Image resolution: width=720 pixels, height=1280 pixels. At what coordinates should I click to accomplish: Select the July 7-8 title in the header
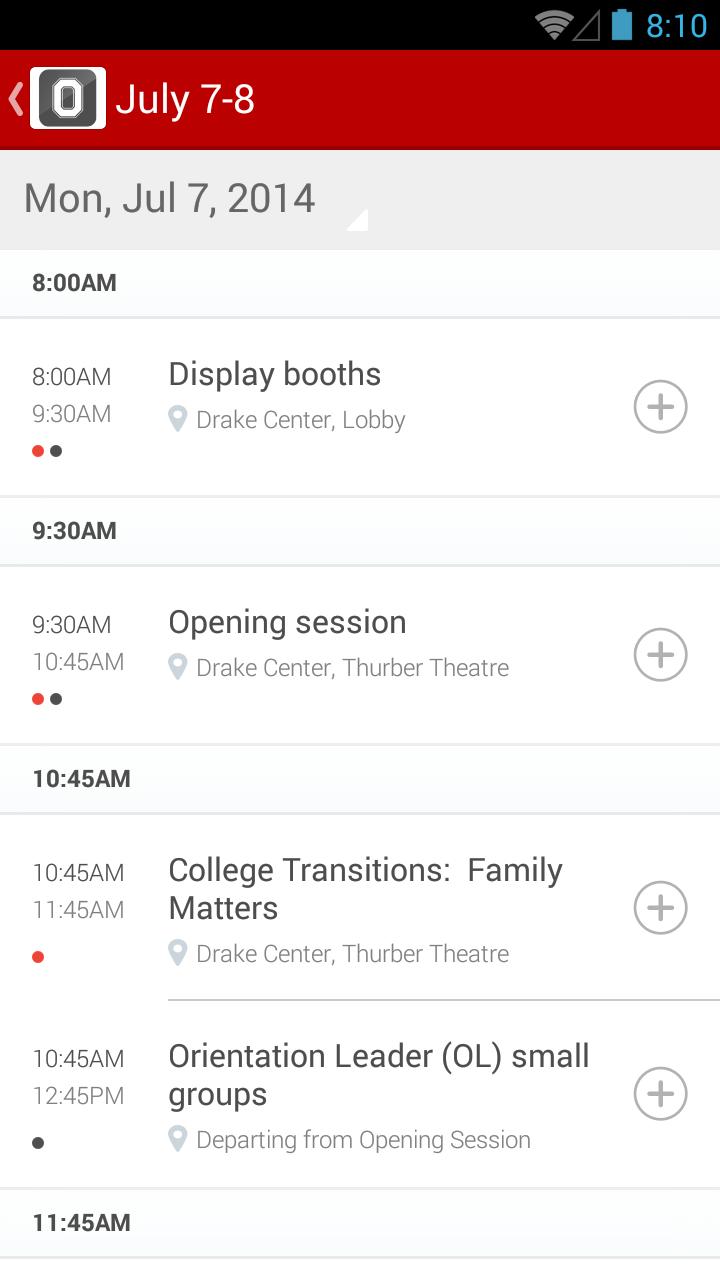point(186,98)
